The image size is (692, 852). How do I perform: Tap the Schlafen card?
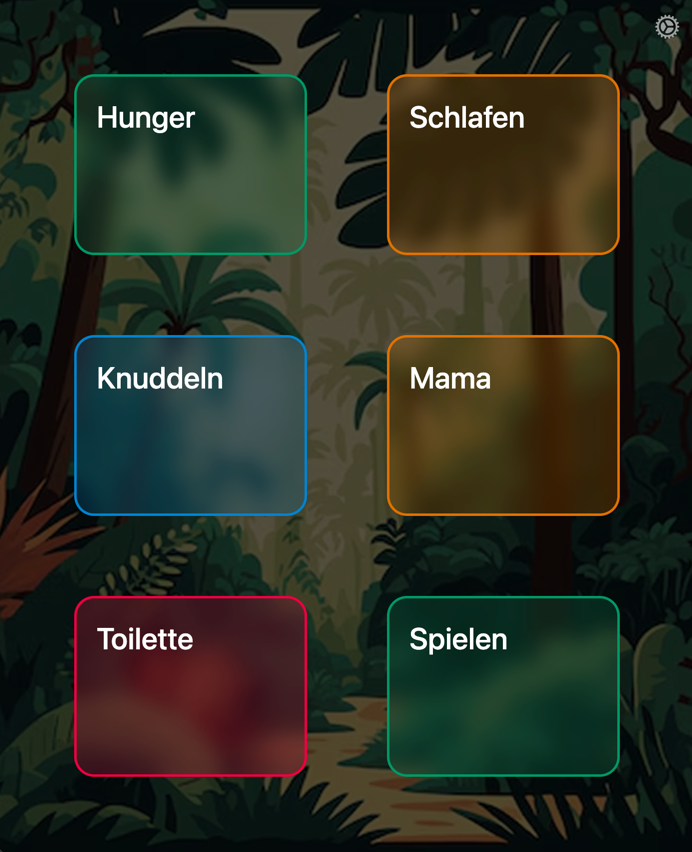pos(503,165)
